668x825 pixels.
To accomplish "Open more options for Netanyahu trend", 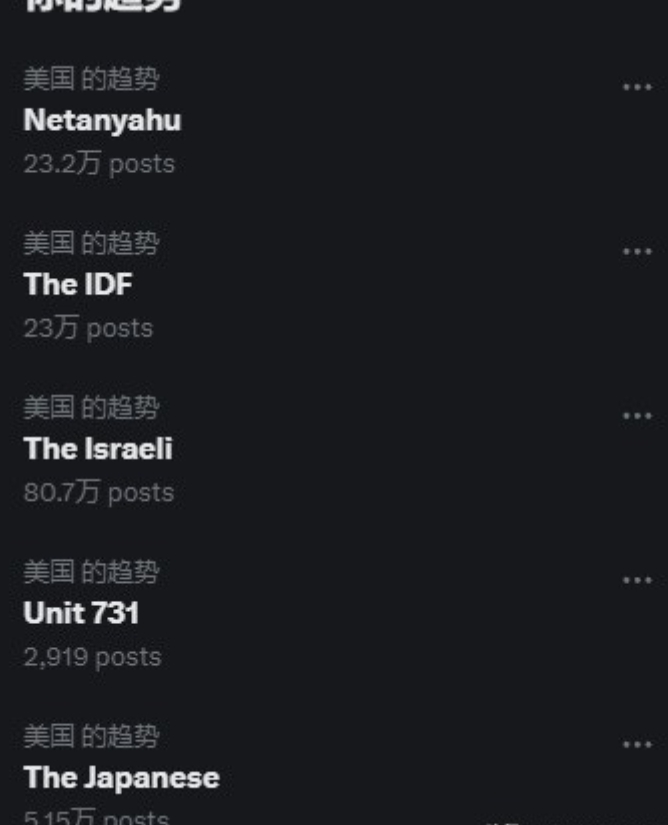I will (637, 87).
